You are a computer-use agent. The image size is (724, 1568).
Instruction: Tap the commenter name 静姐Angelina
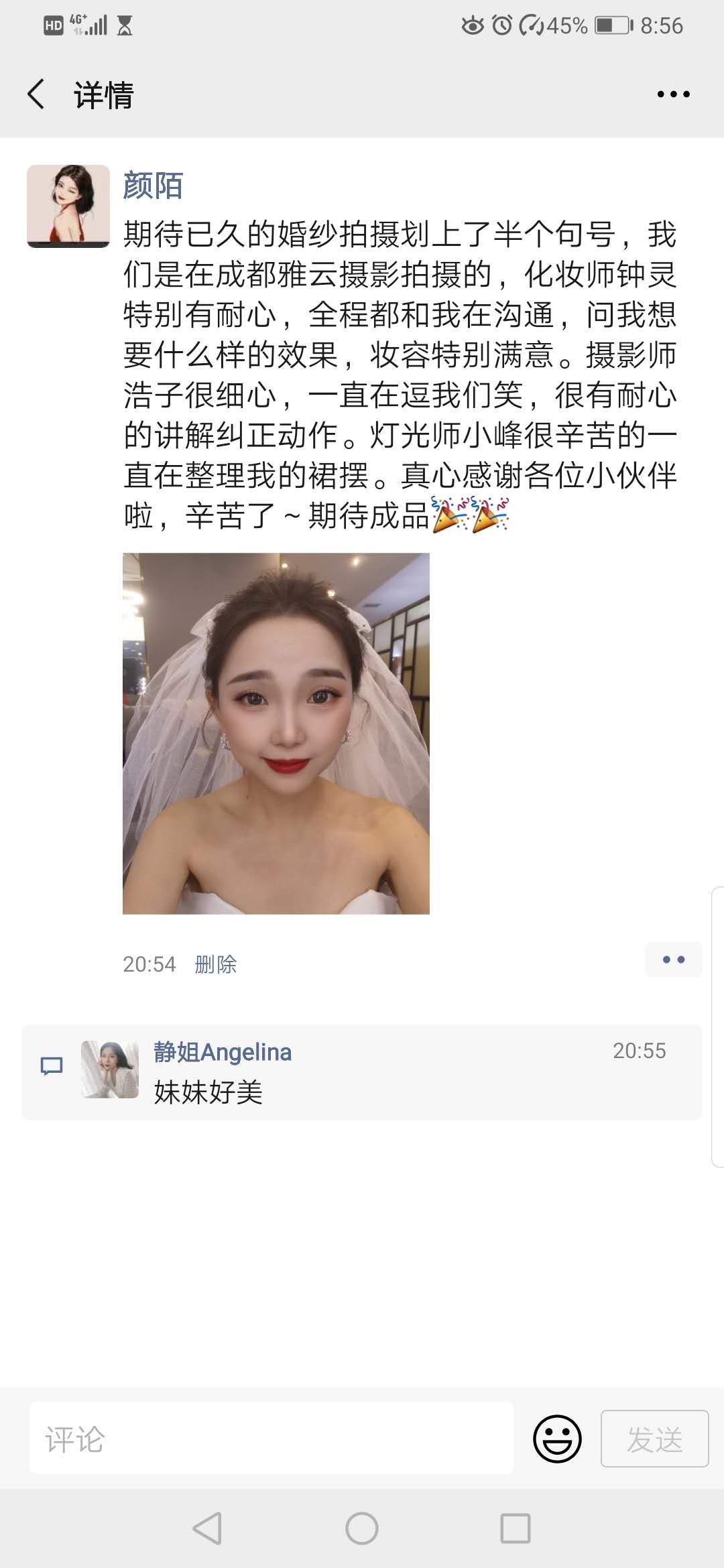(x=223, y=1052)
